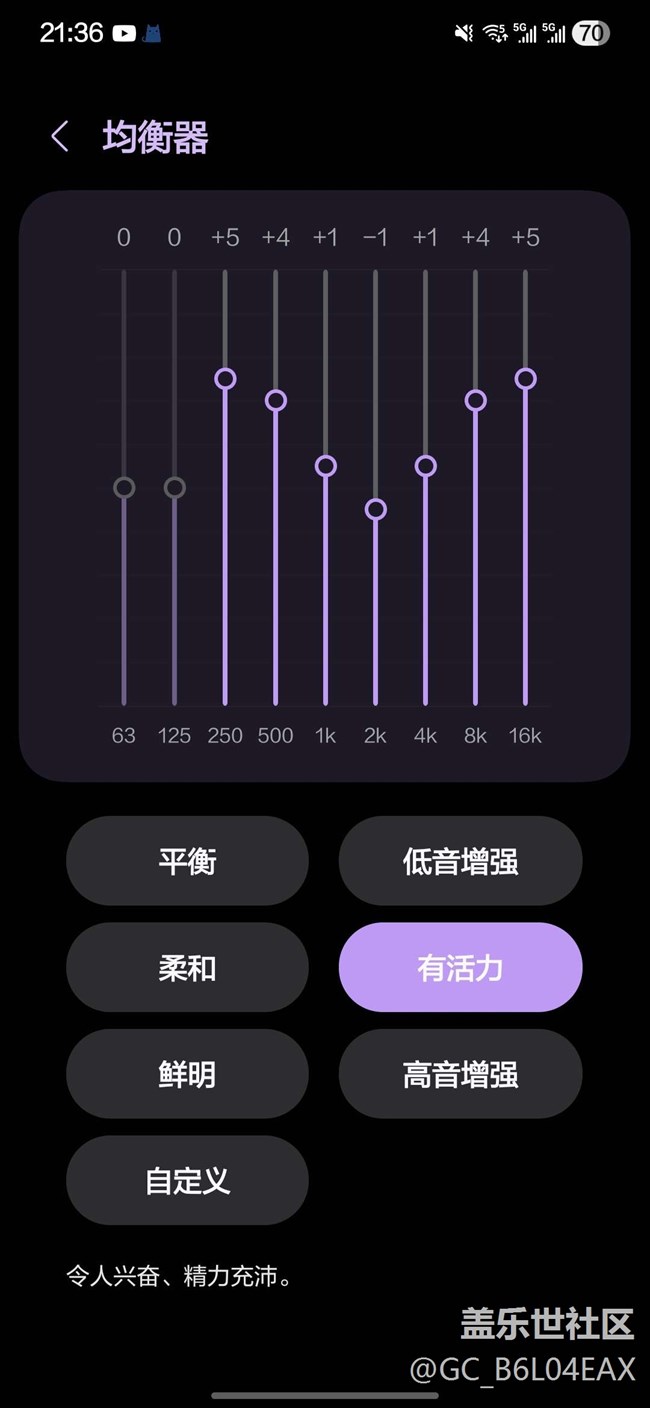650x1408 pixels.
Task: Go back from the 均衡器 screen
Action: click(60, 137)
